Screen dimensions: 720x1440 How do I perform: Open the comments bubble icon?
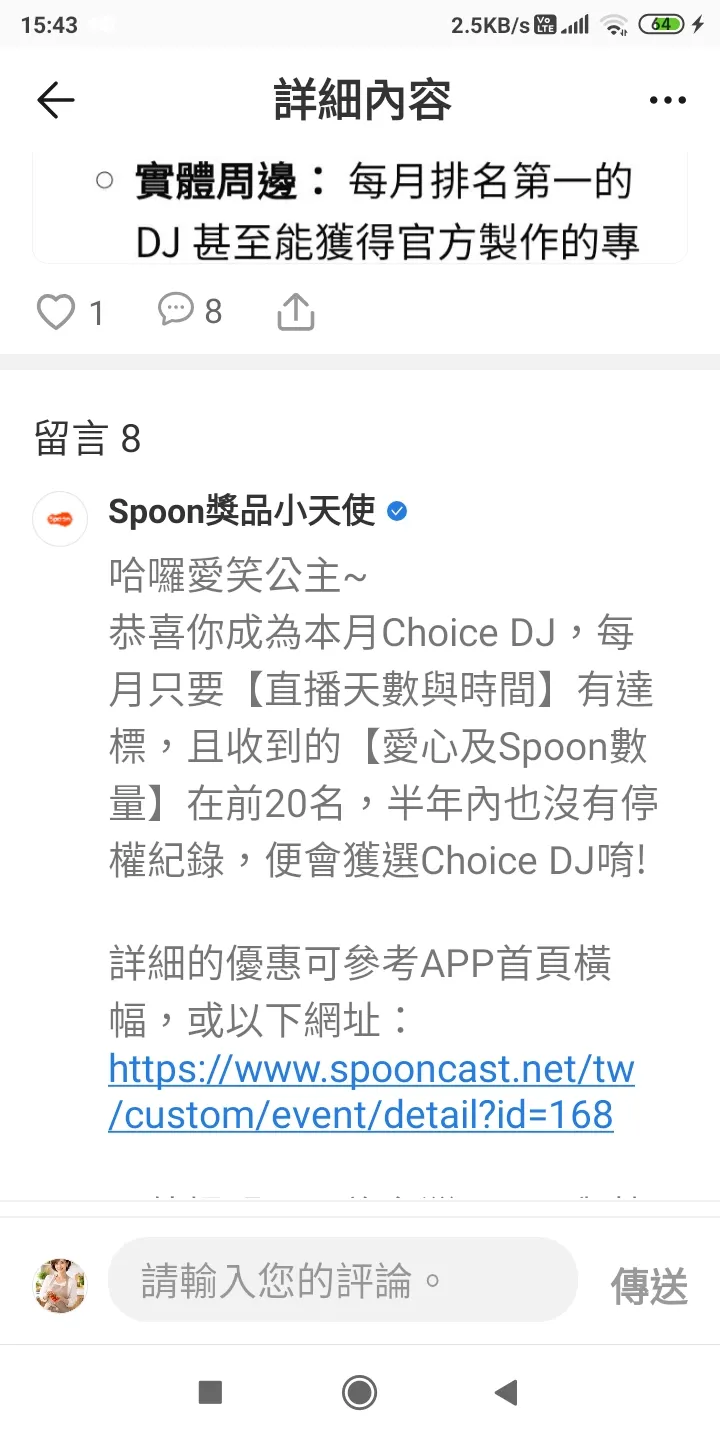tap(176, 311)
